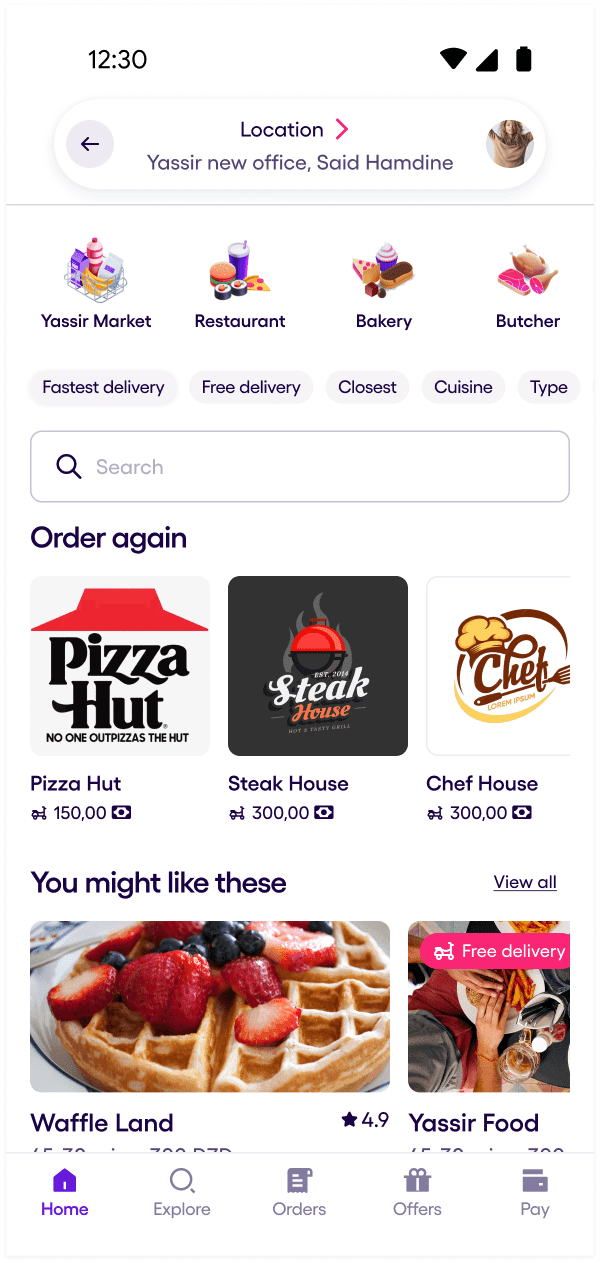View all suggested restaurants
This screenshot has width=600, height=1263.
tap(525, 882)
